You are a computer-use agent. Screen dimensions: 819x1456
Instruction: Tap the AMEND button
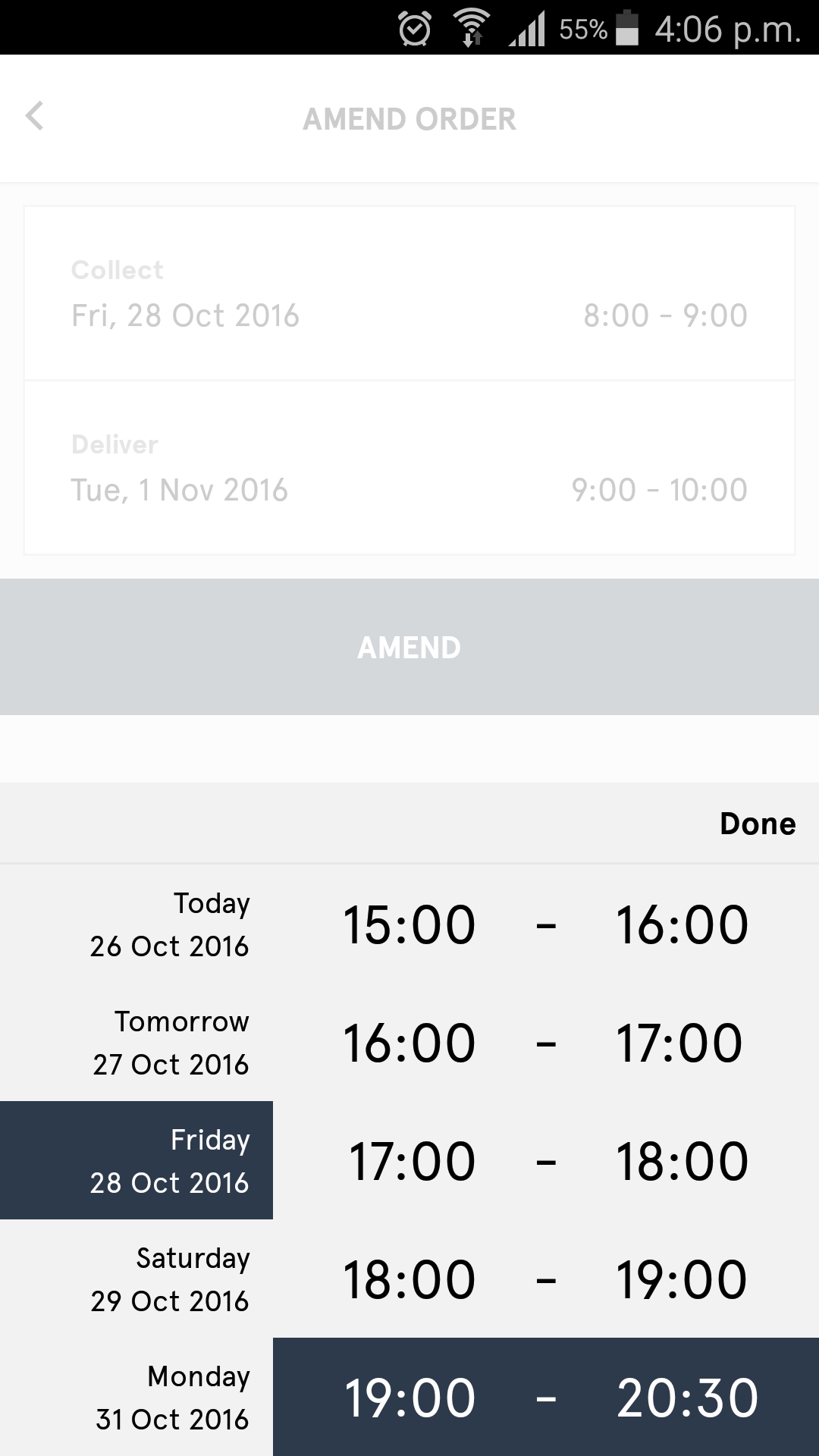[x=409, y=647]
